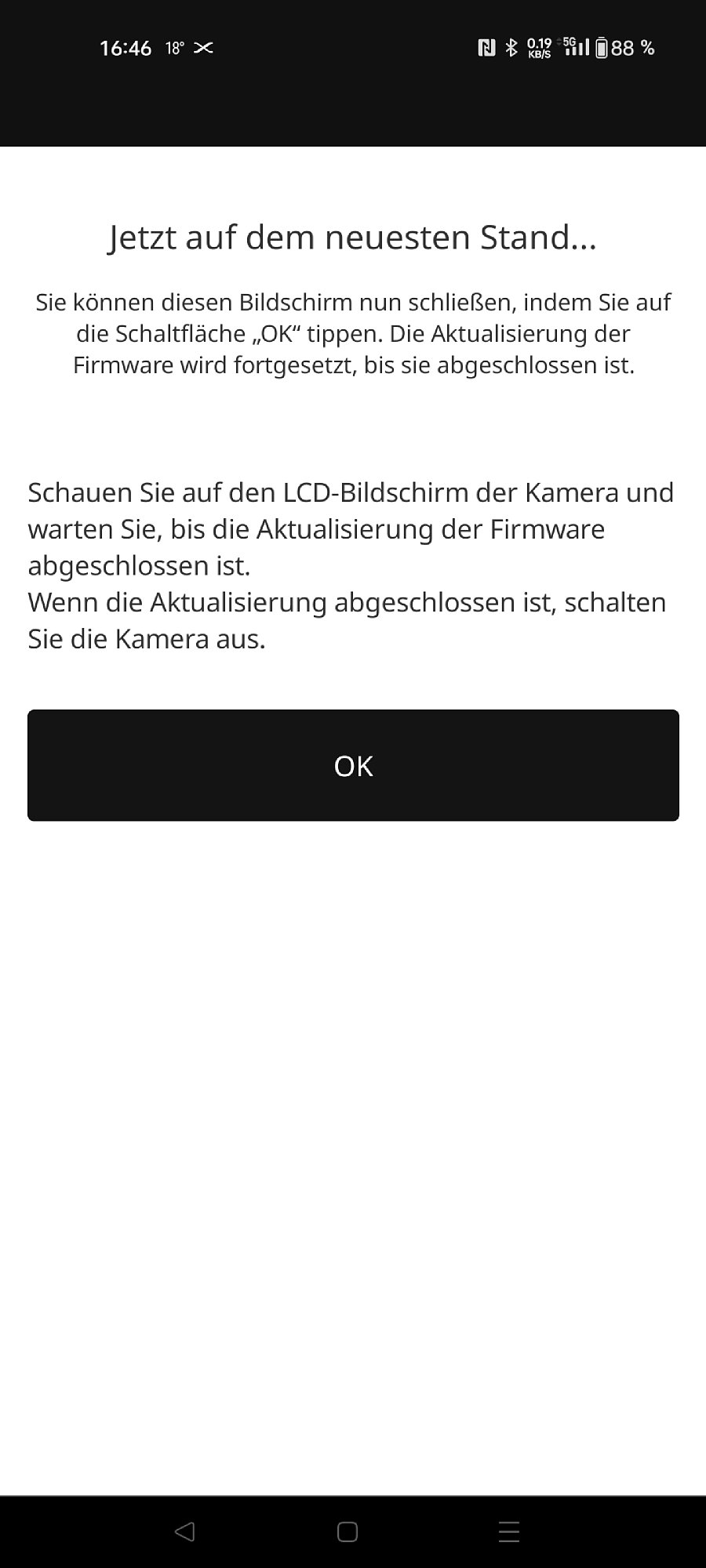Go to the home screen

tap(348, 1531)
